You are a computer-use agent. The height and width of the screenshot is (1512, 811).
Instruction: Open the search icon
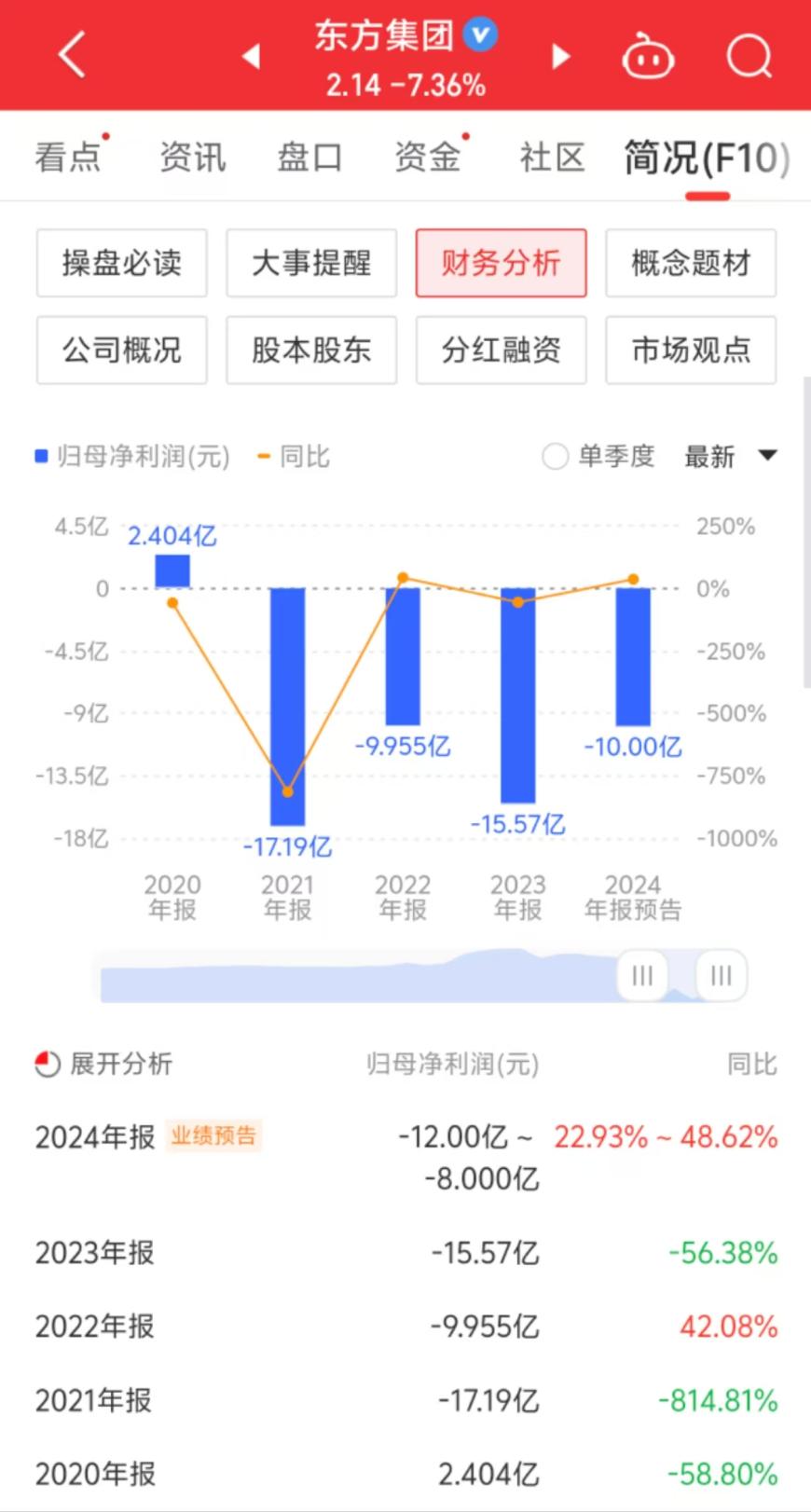pos(749,56)
